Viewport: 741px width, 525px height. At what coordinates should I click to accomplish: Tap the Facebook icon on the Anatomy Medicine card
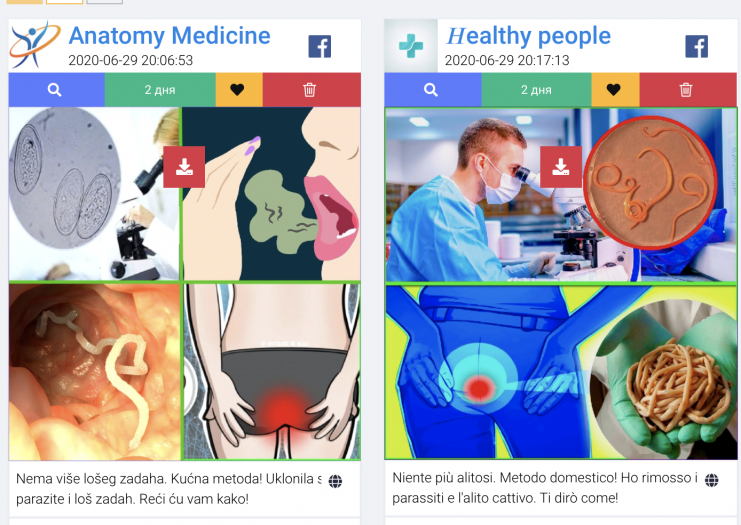pos(319,46)
